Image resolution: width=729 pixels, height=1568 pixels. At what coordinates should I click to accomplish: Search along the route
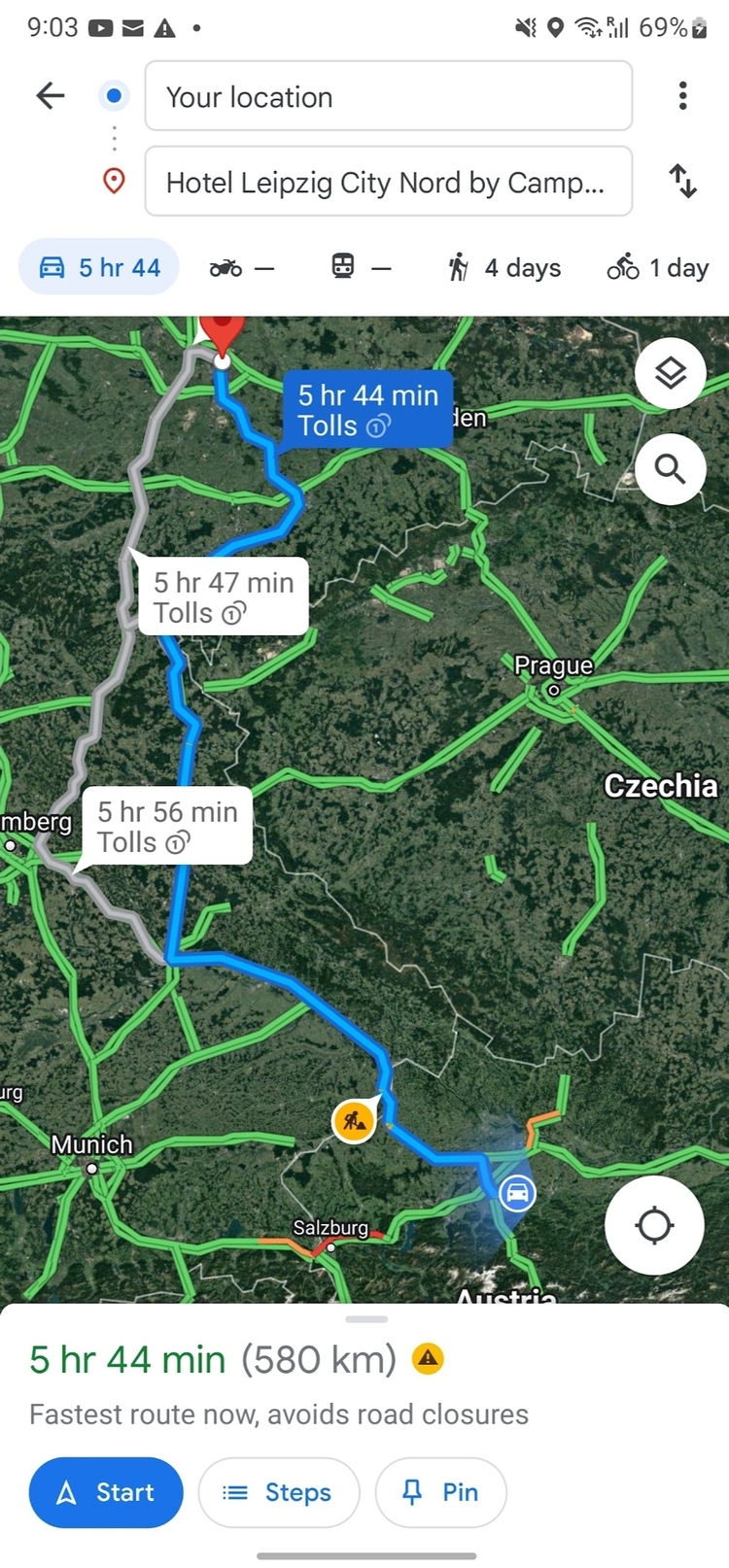tap(671, 470)
